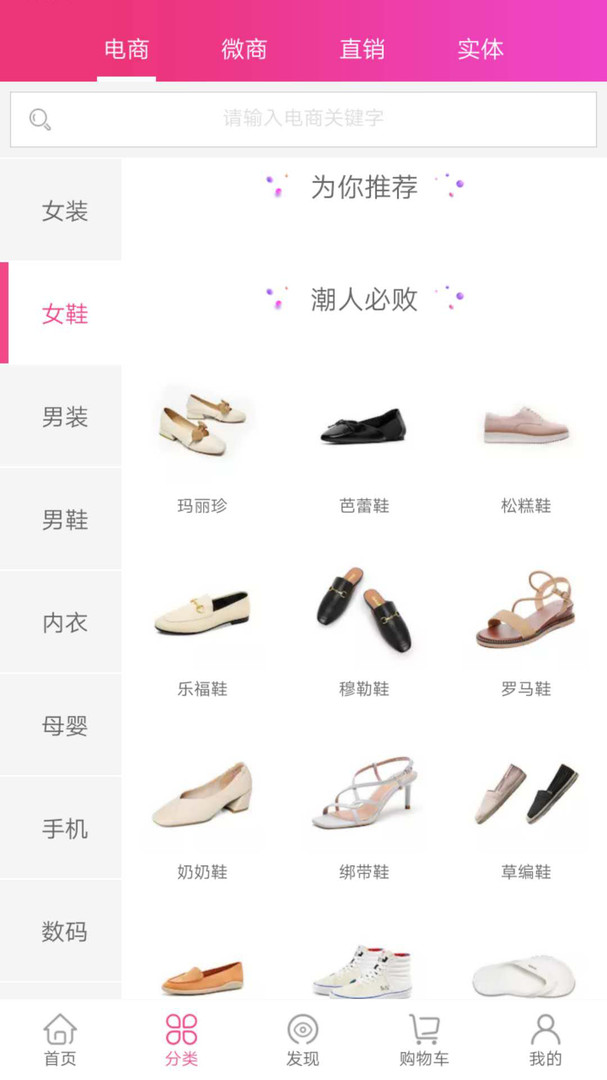Switch to the 直销 top tab
The width and height of the screenshot is (607, 1080).
(x=362, y=49)
